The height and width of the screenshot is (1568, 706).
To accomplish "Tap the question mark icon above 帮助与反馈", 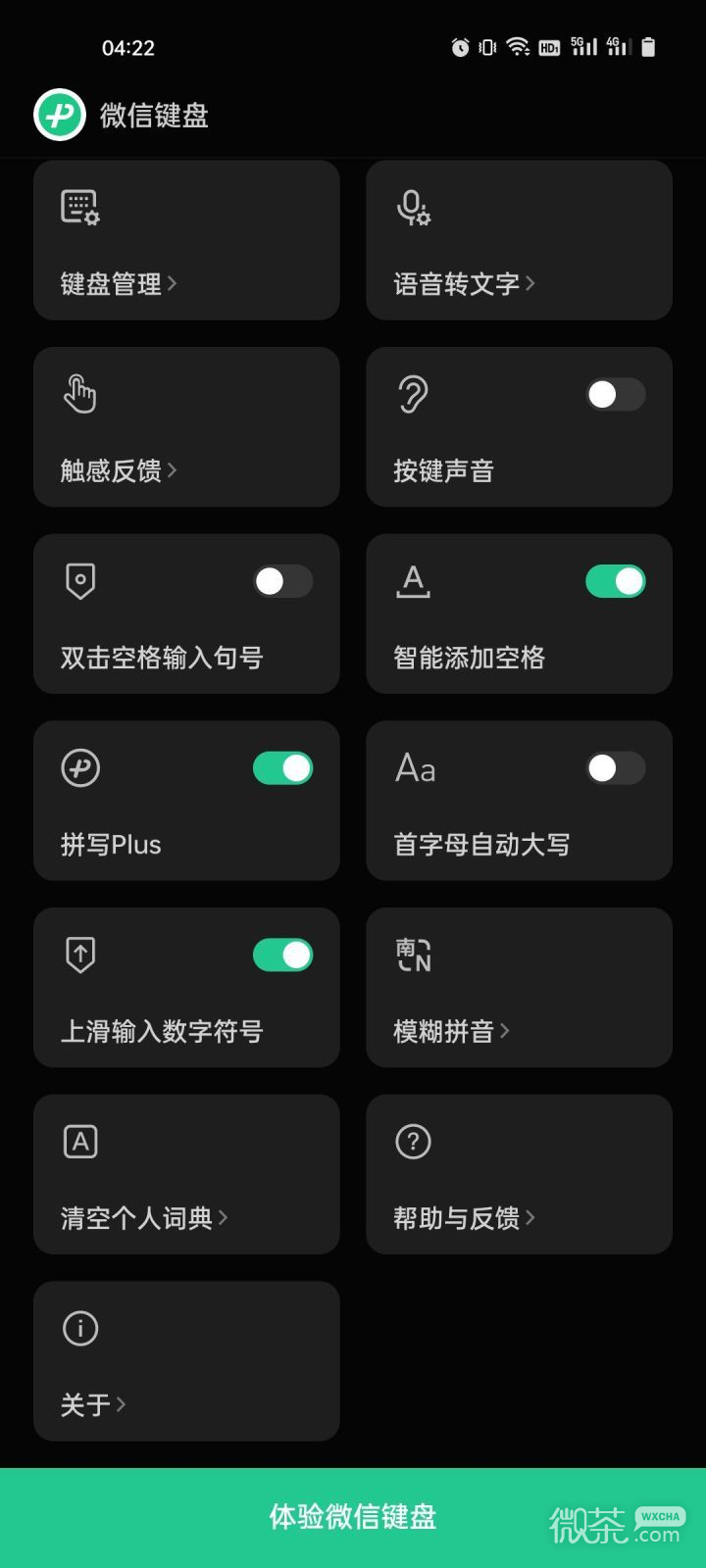I will 413,1141.
